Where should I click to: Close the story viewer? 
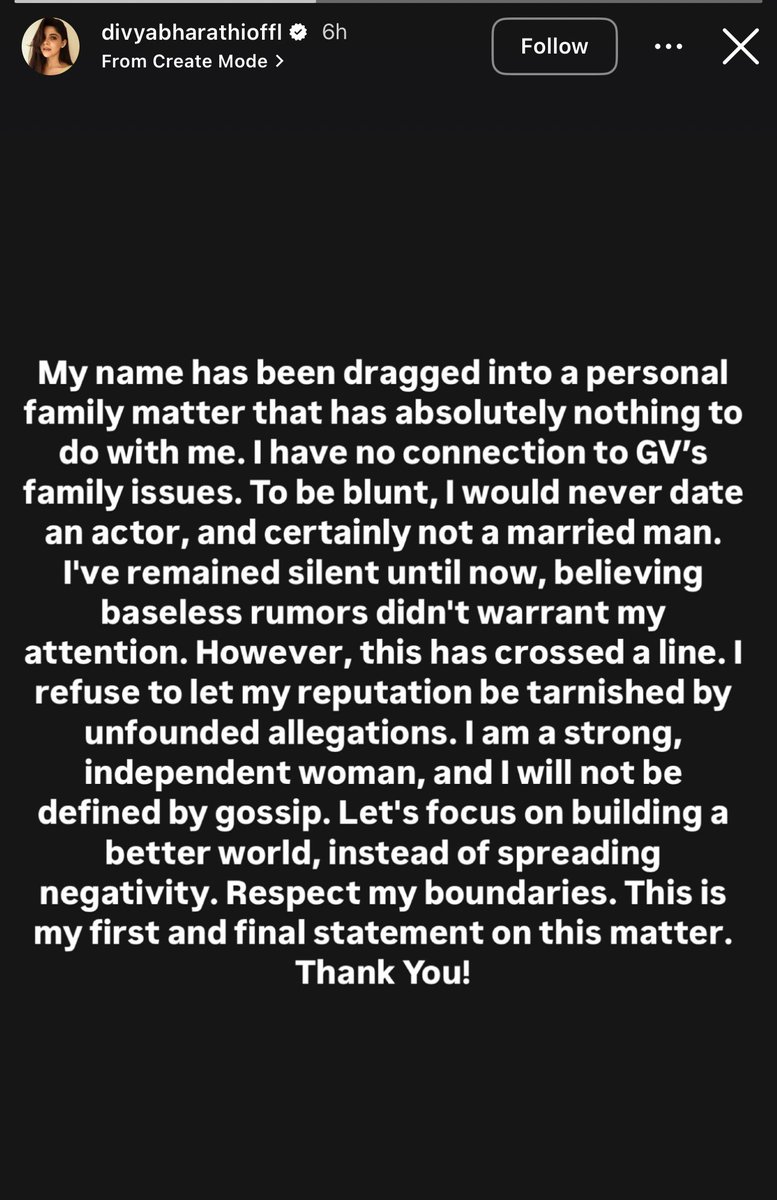(x=740, y=46)
